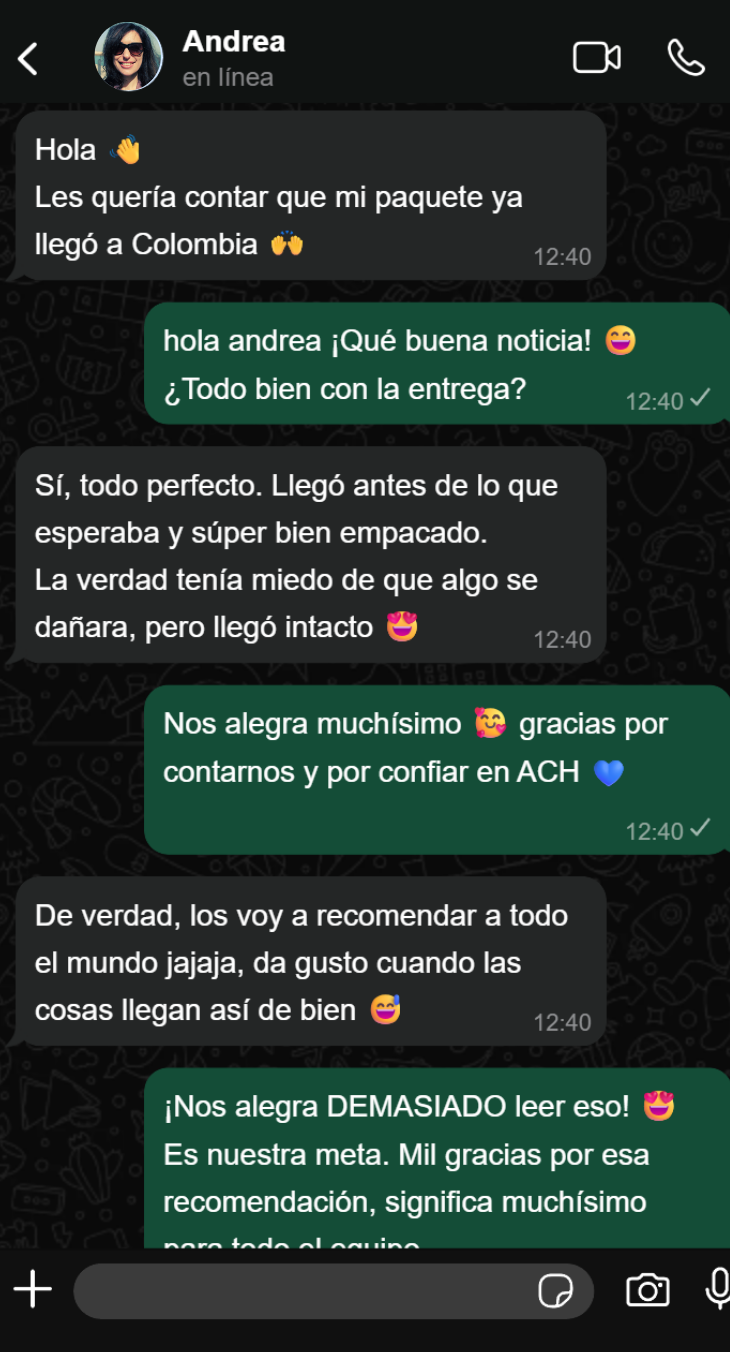Open Andrea's profile picture
The width and height of the screenshot is (730, 1352).
tap(128, 58)
